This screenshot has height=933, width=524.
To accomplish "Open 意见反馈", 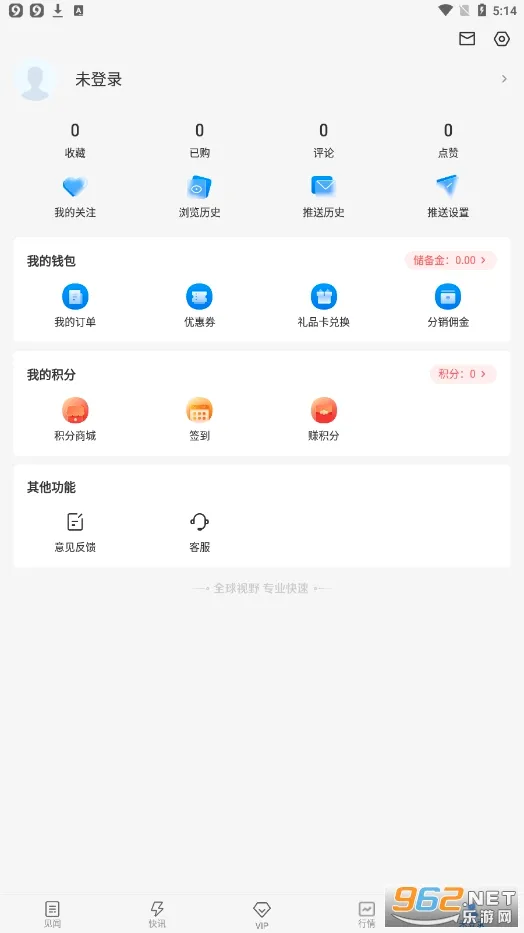I will pyautogui.click(x=75, y=533).
